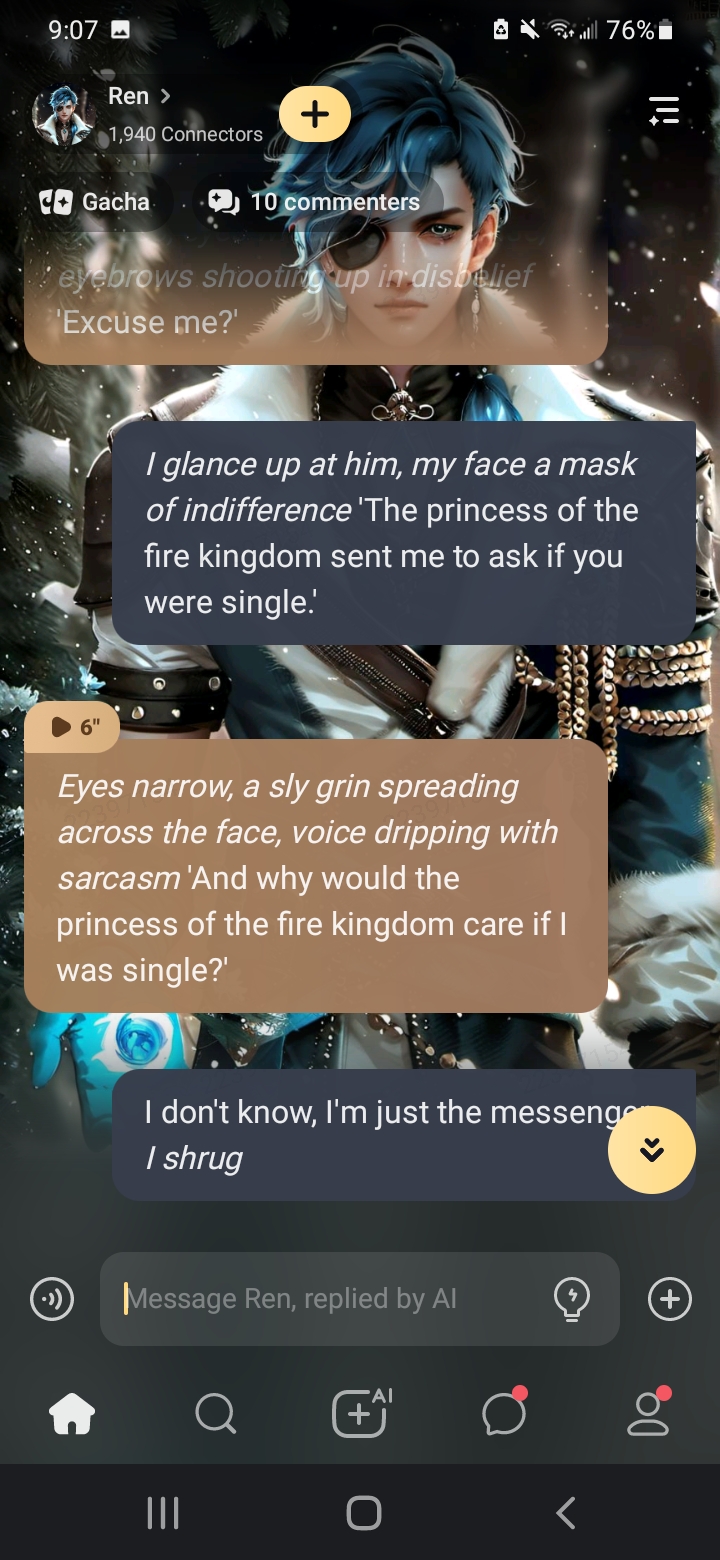Tap the yellow plus connect button
This screenshot has width=720, height=1560.
314,114
